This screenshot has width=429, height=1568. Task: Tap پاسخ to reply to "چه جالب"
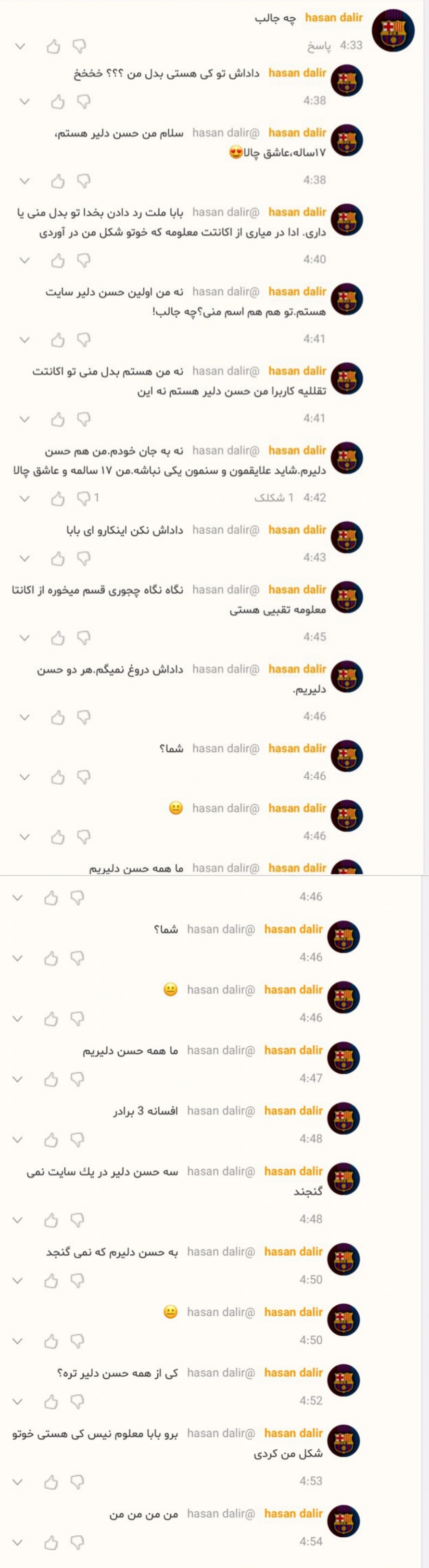pos(318,46)
